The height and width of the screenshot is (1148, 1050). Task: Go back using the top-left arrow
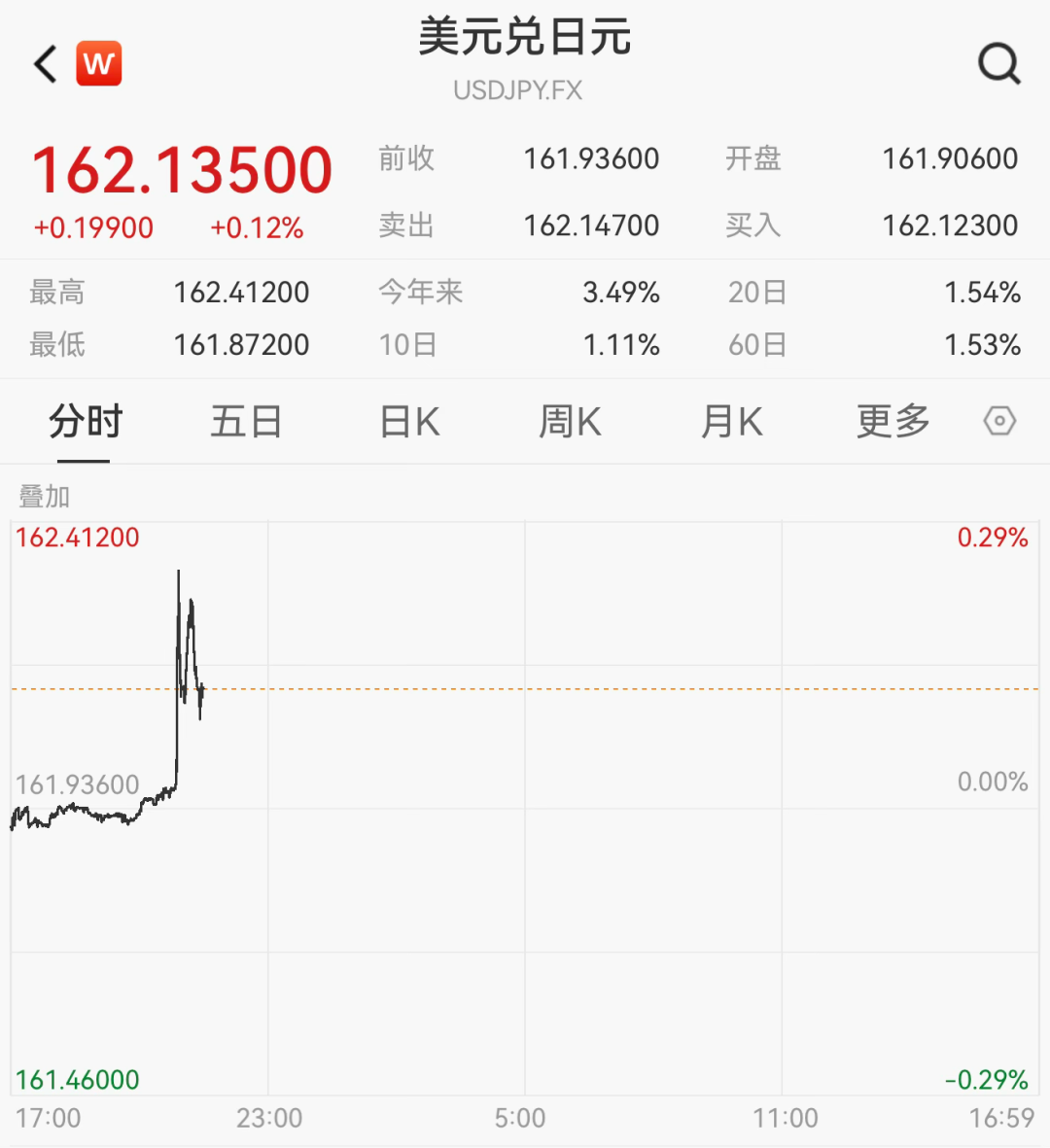tap(46, 64)
